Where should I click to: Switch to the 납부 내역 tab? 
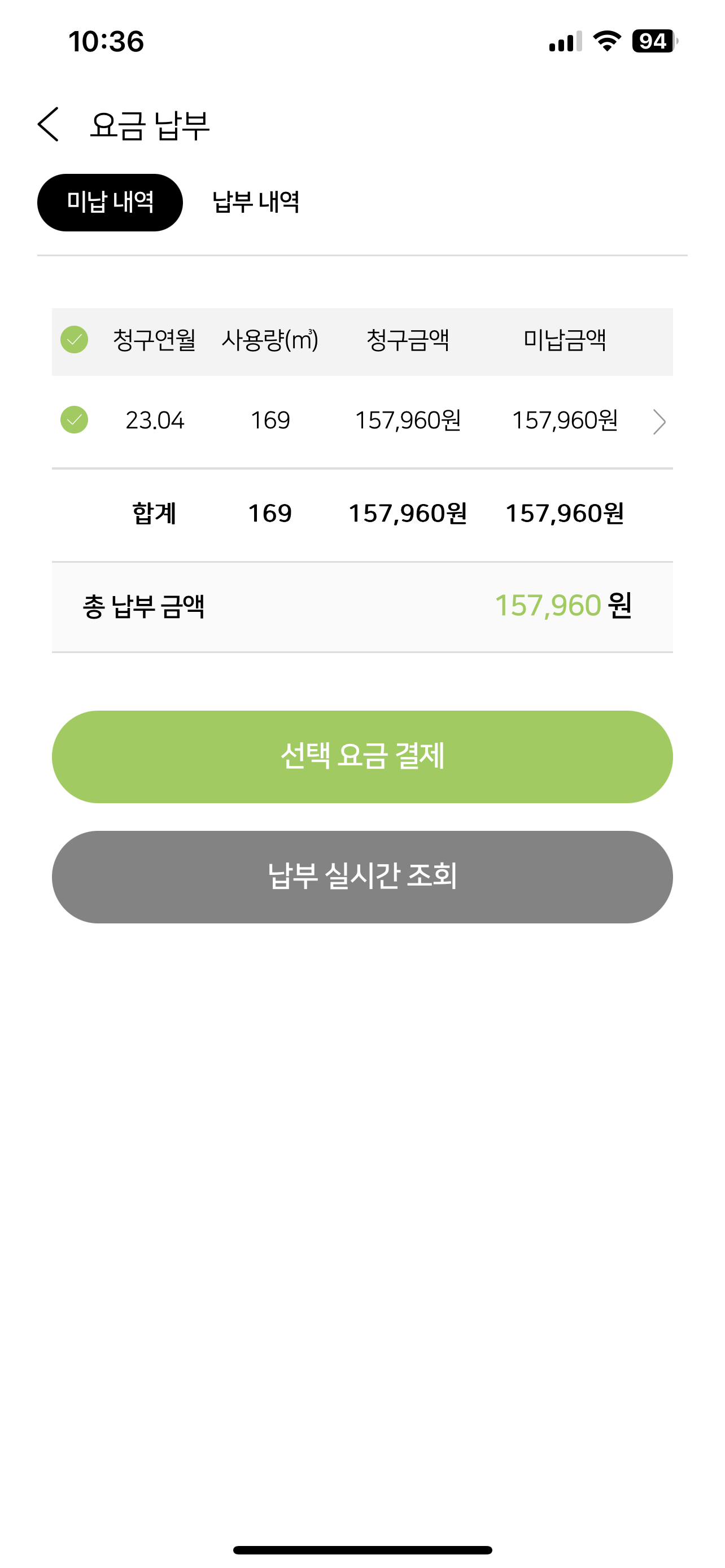(256, 202)
